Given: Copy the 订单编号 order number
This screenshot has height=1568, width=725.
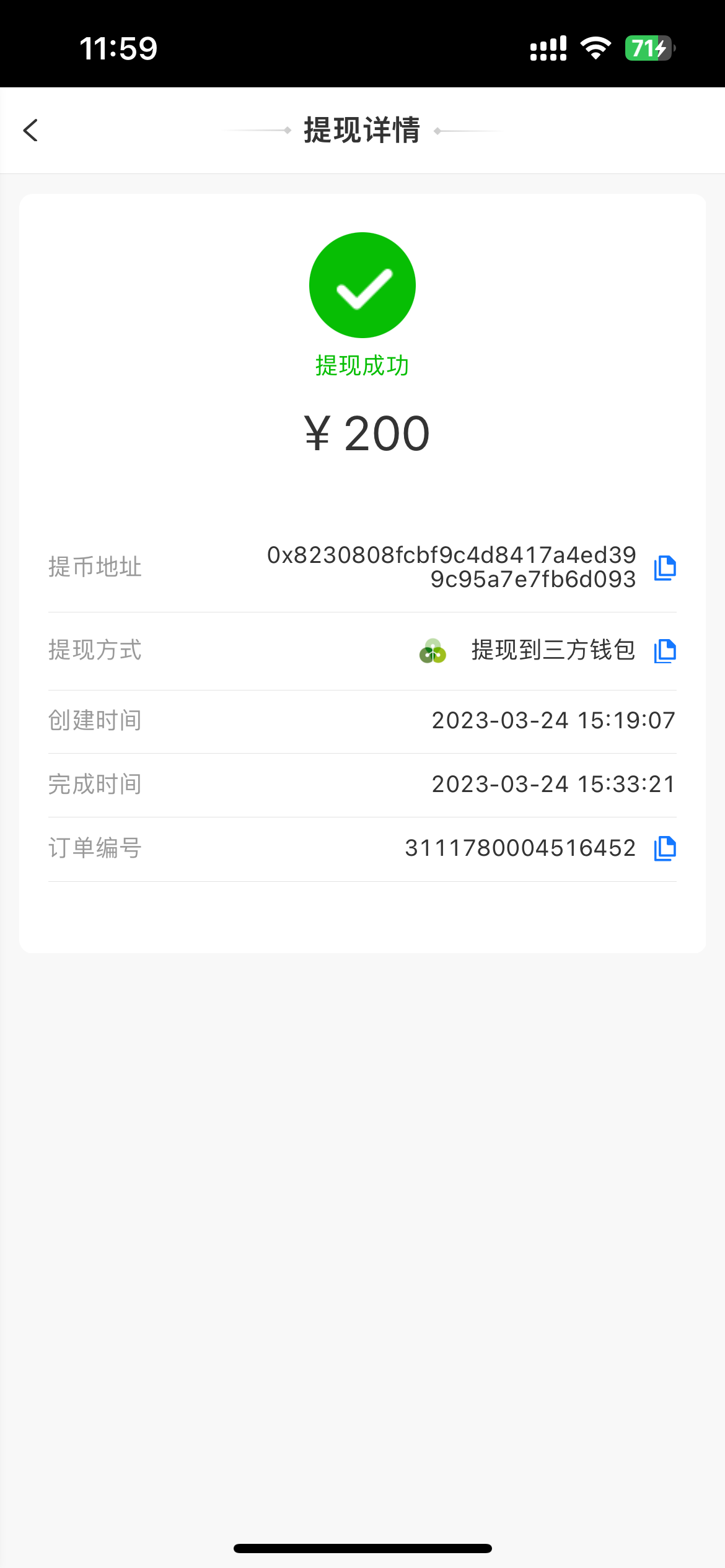Looking at the screenshot, I should click(665, 848).
